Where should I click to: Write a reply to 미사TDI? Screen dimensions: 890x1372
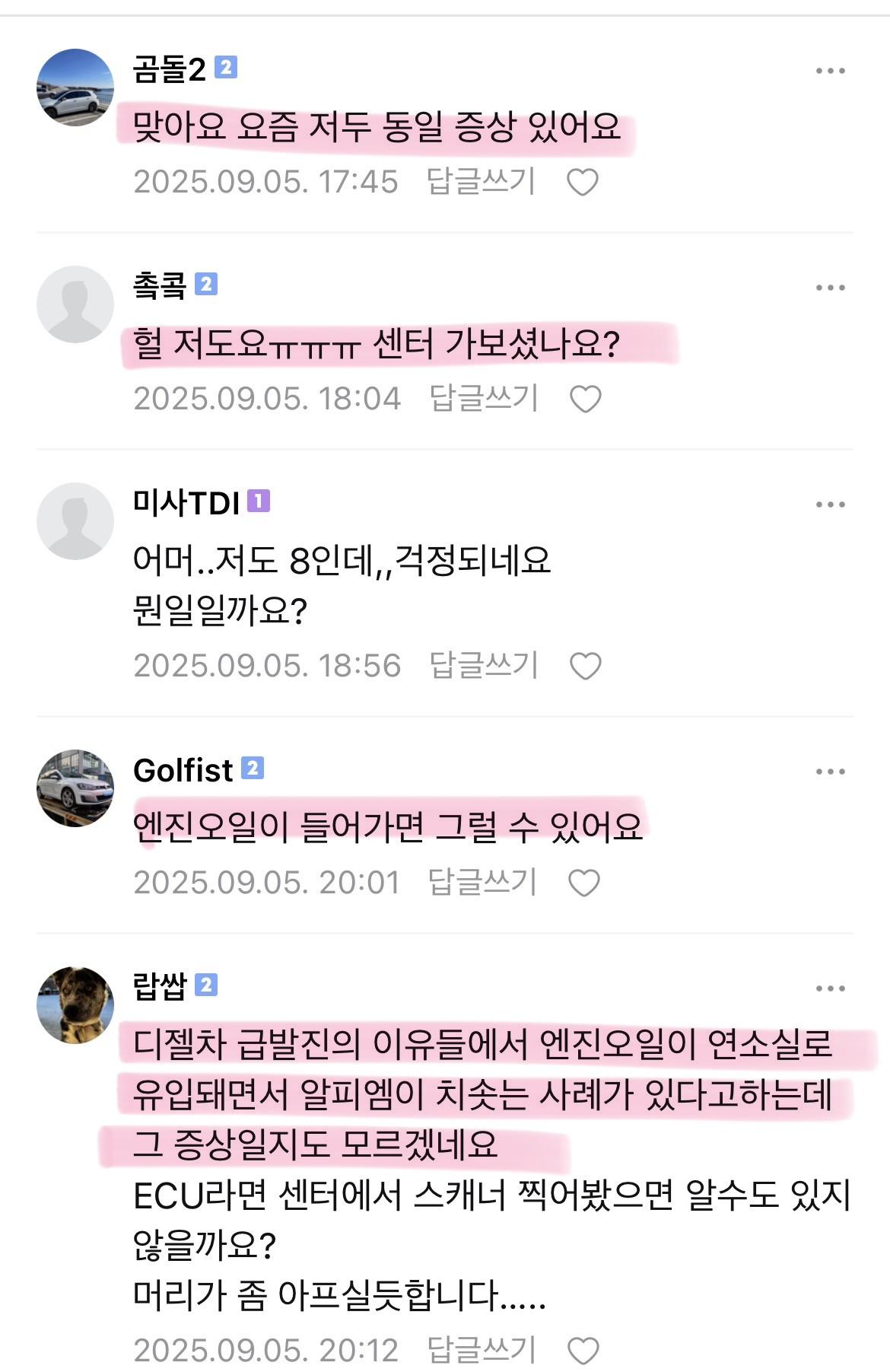(484, 665)
